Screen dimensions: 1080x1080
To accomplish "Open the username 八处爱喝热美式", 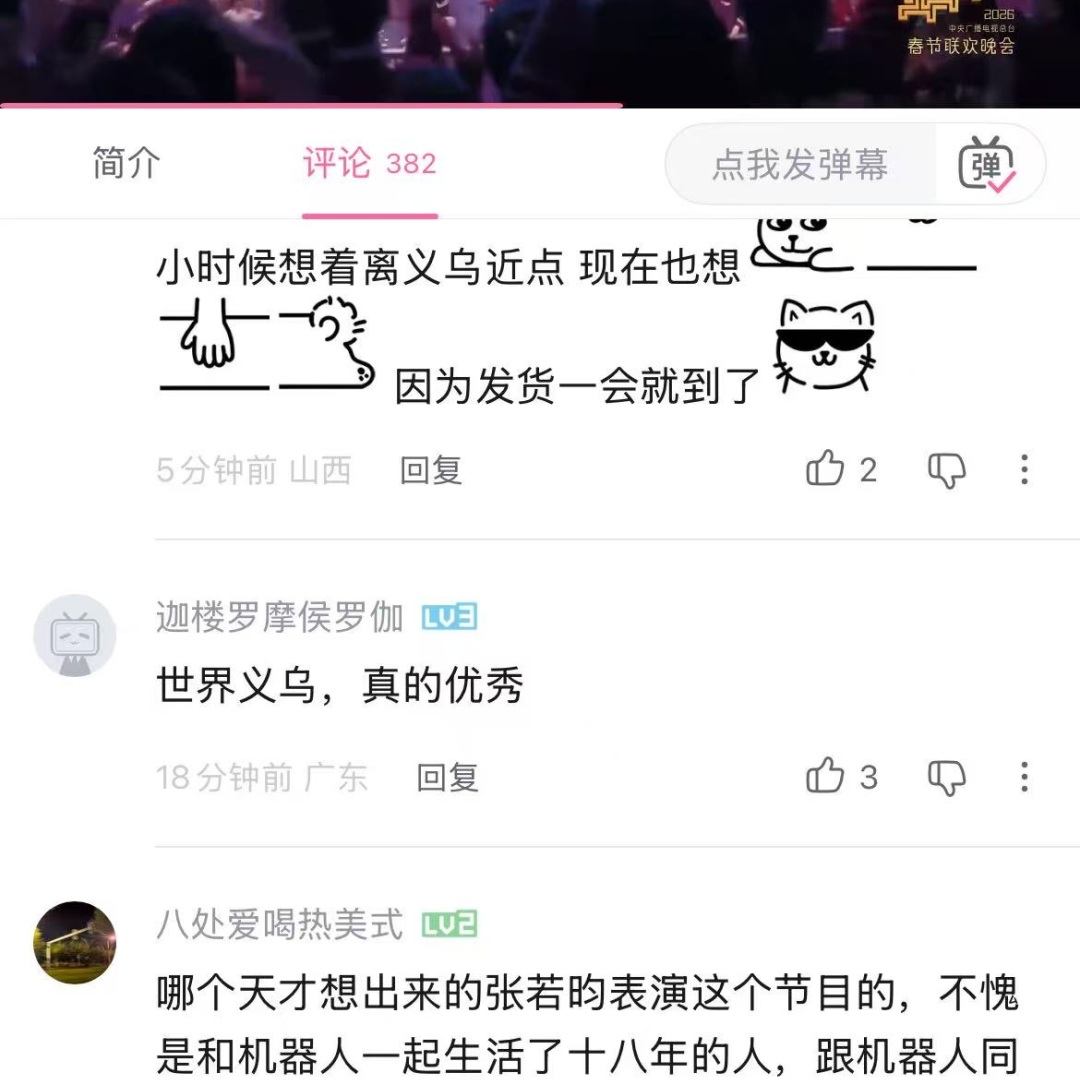I will (279, 925).
